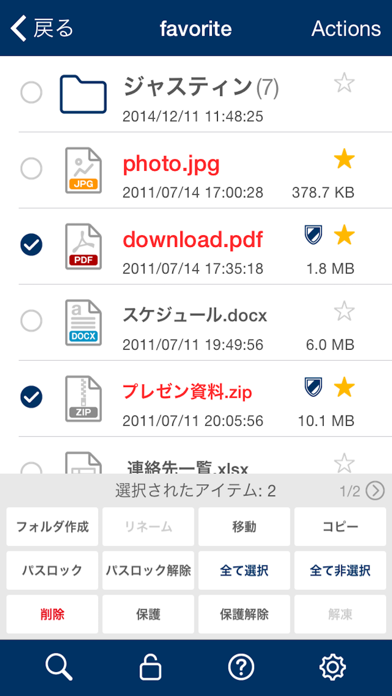The width and height of the screenshot is (392, 696).
Task: Open help question mark icon
Action: [x=241, y=668]
